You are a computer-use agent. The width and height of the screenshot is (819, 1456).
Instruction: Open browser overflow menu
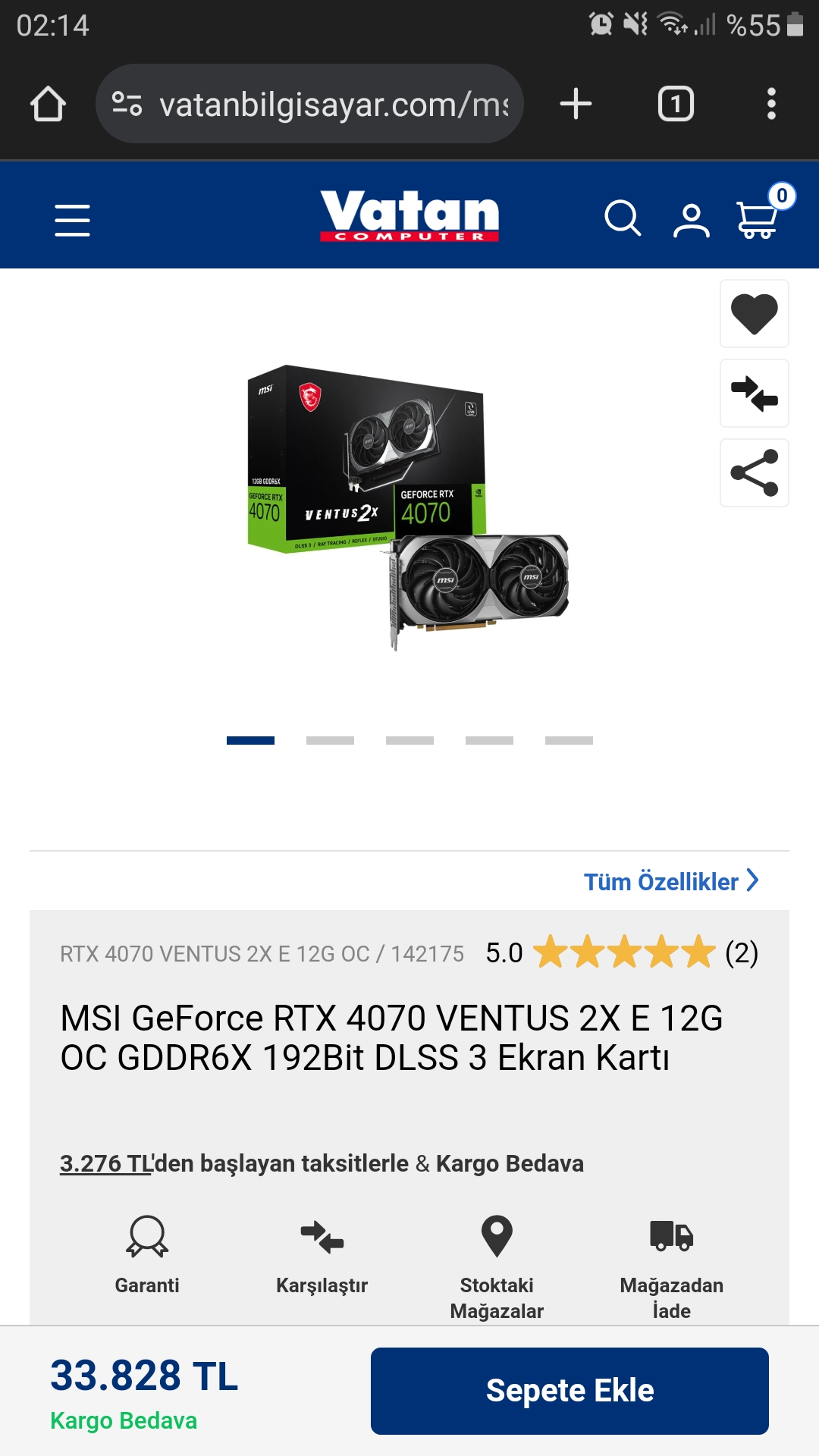pos(771,104)
